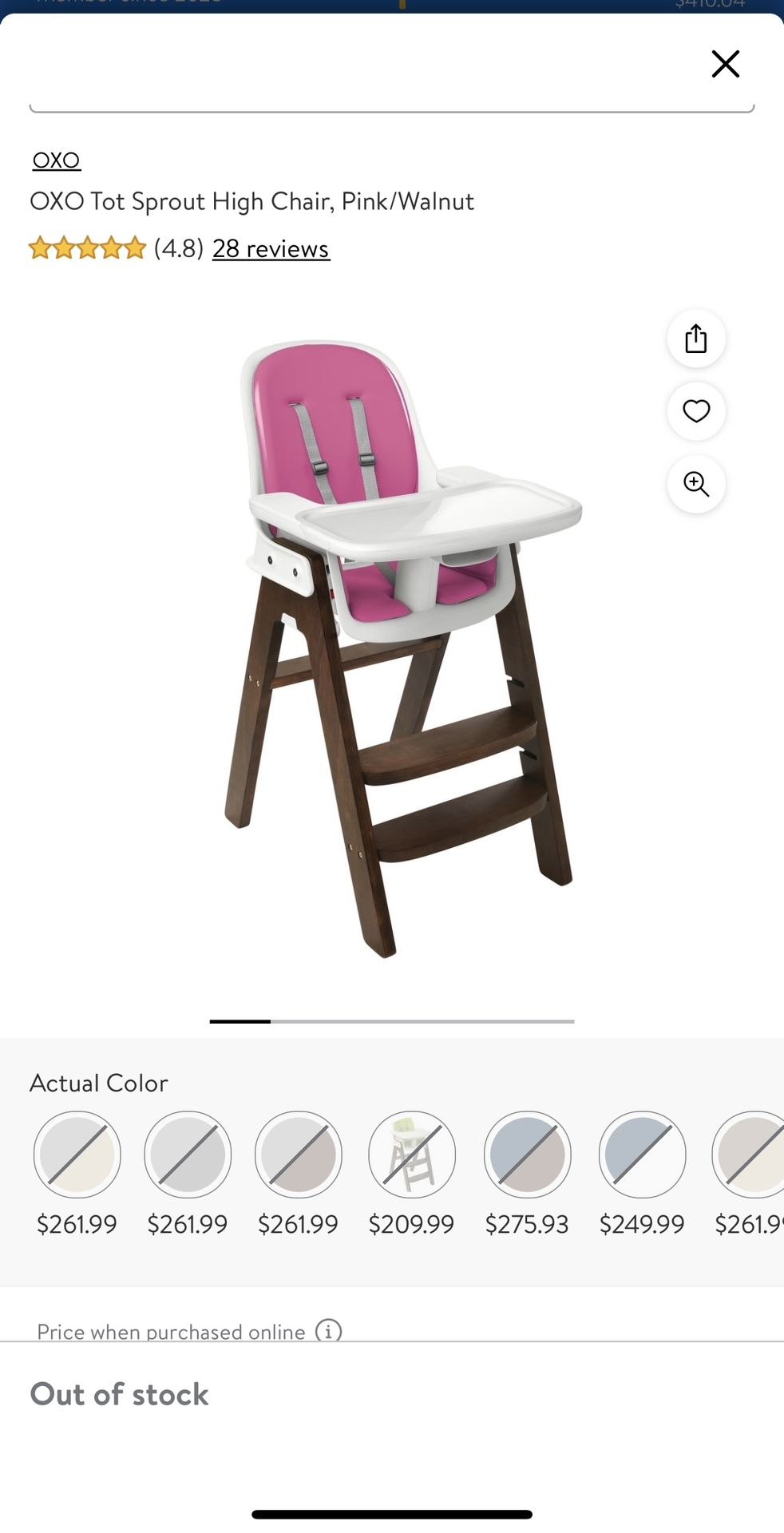This screenshot has width=784, height=1533.
Task: Tap the Out of stock label
Action: (x=118, y=1393)
